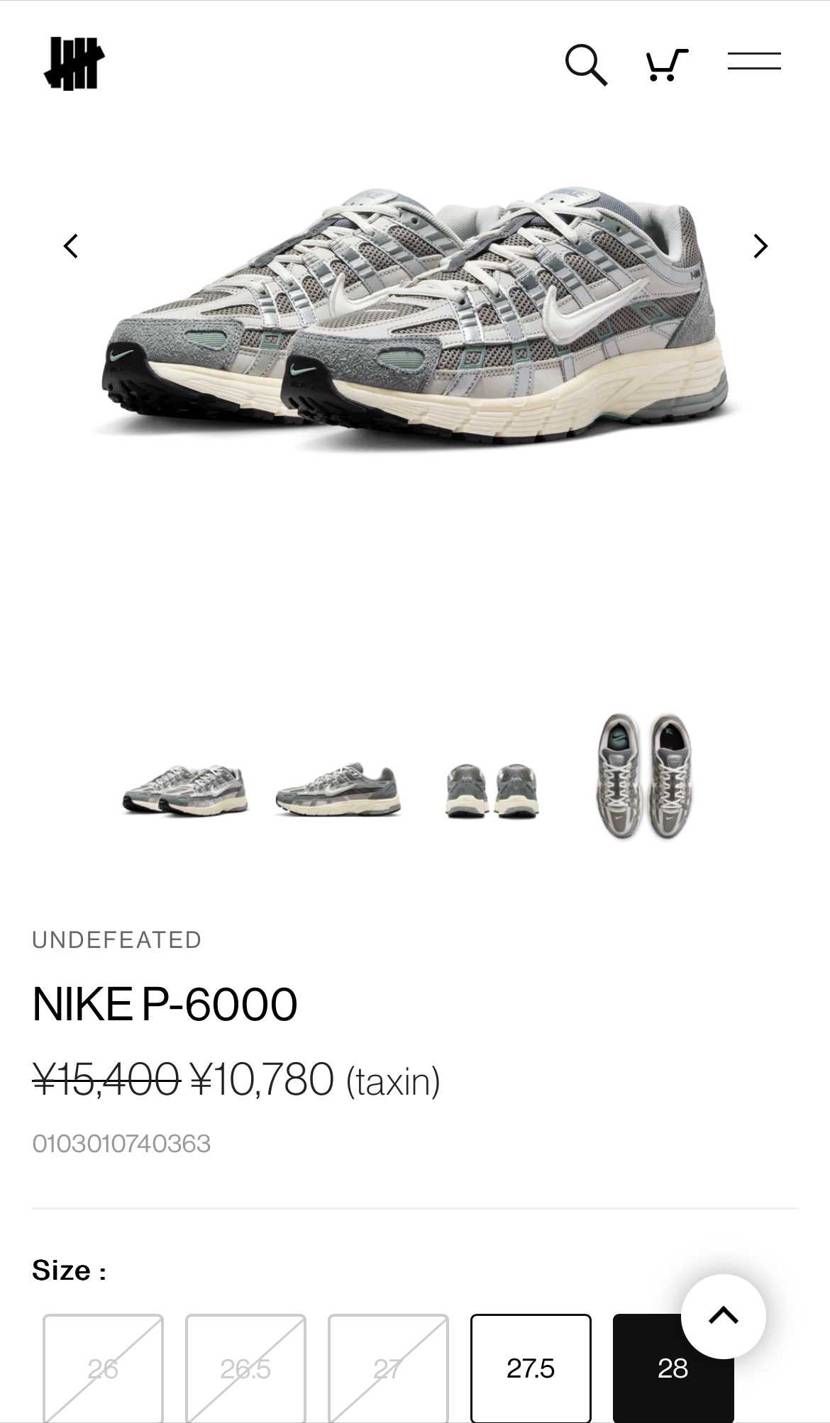Open the UNDEFEATED brand link

[116, 939]
